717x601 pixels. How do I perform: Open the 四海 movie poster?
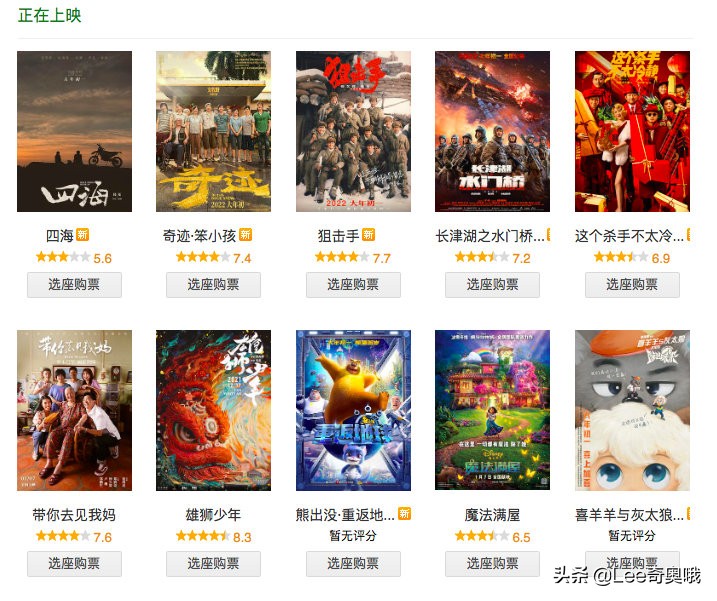74,131
